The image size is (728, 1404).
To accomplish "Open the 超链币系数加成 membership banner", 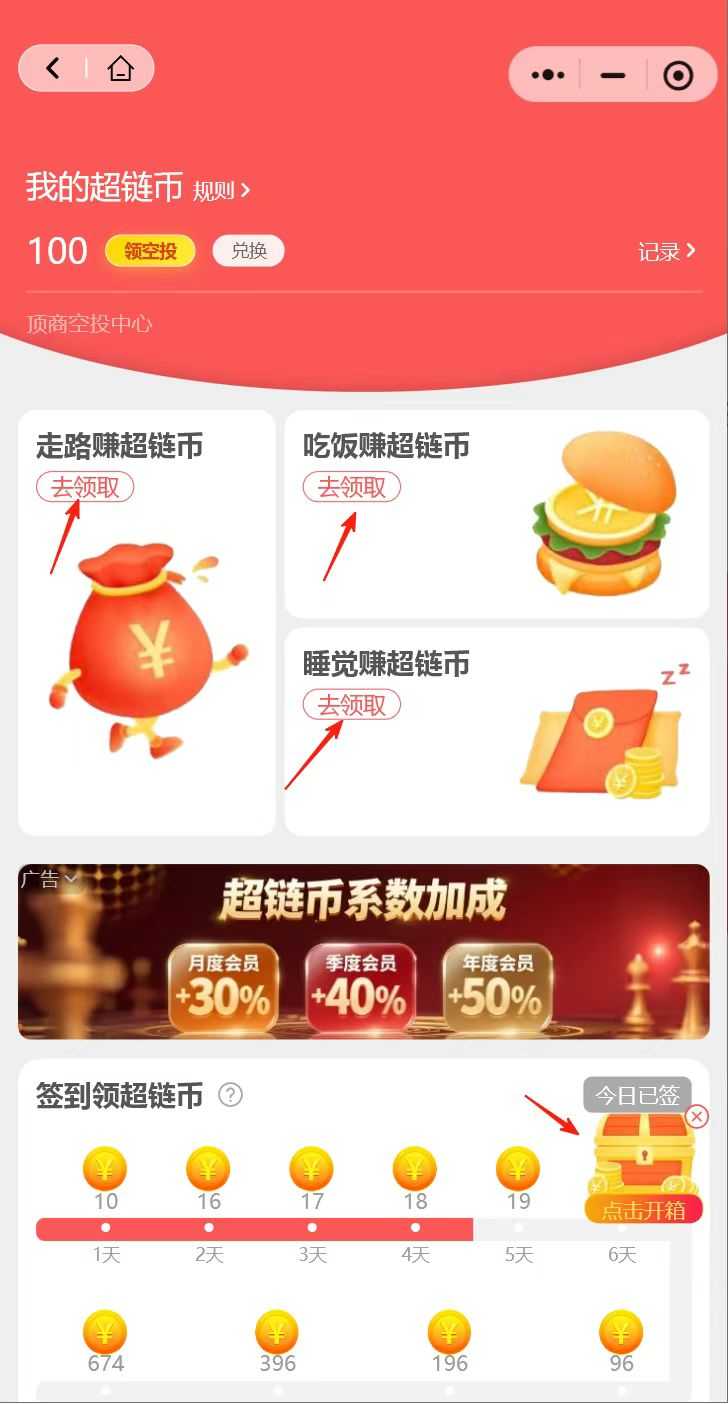I will pyautogui.click(x=364, y=951).
